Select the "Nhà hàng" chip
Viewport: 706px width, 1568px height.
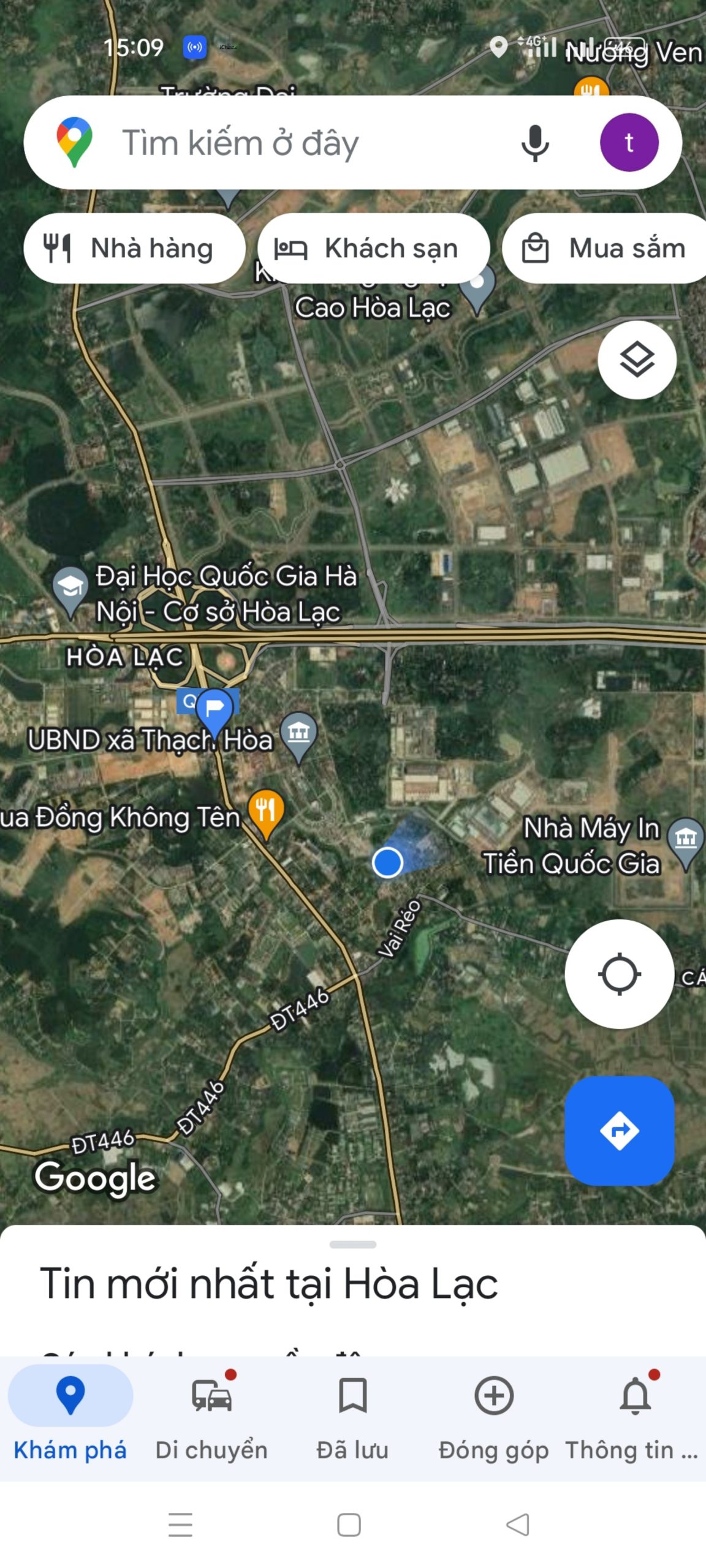(134, 249)
